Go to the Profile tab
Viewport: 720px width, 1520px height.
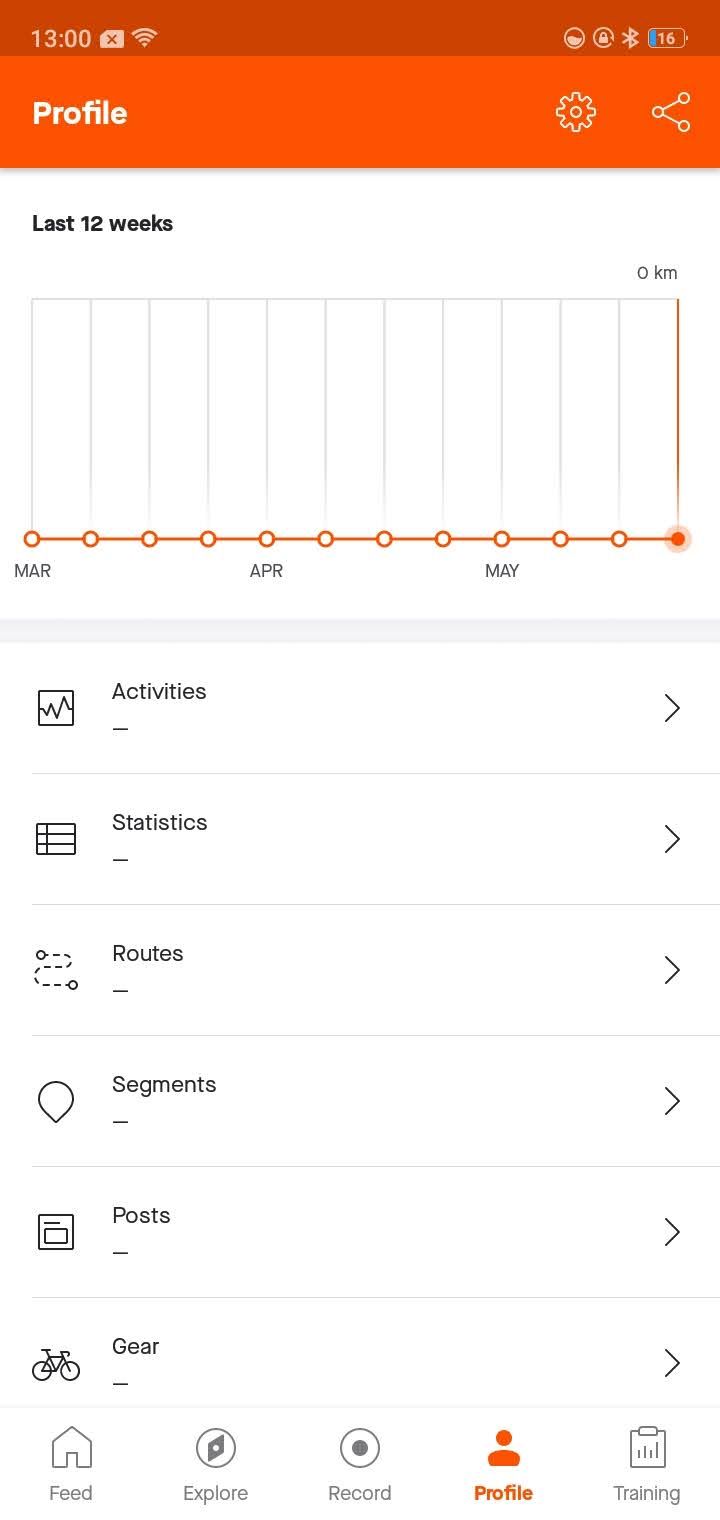click(x=503, y=1462)
